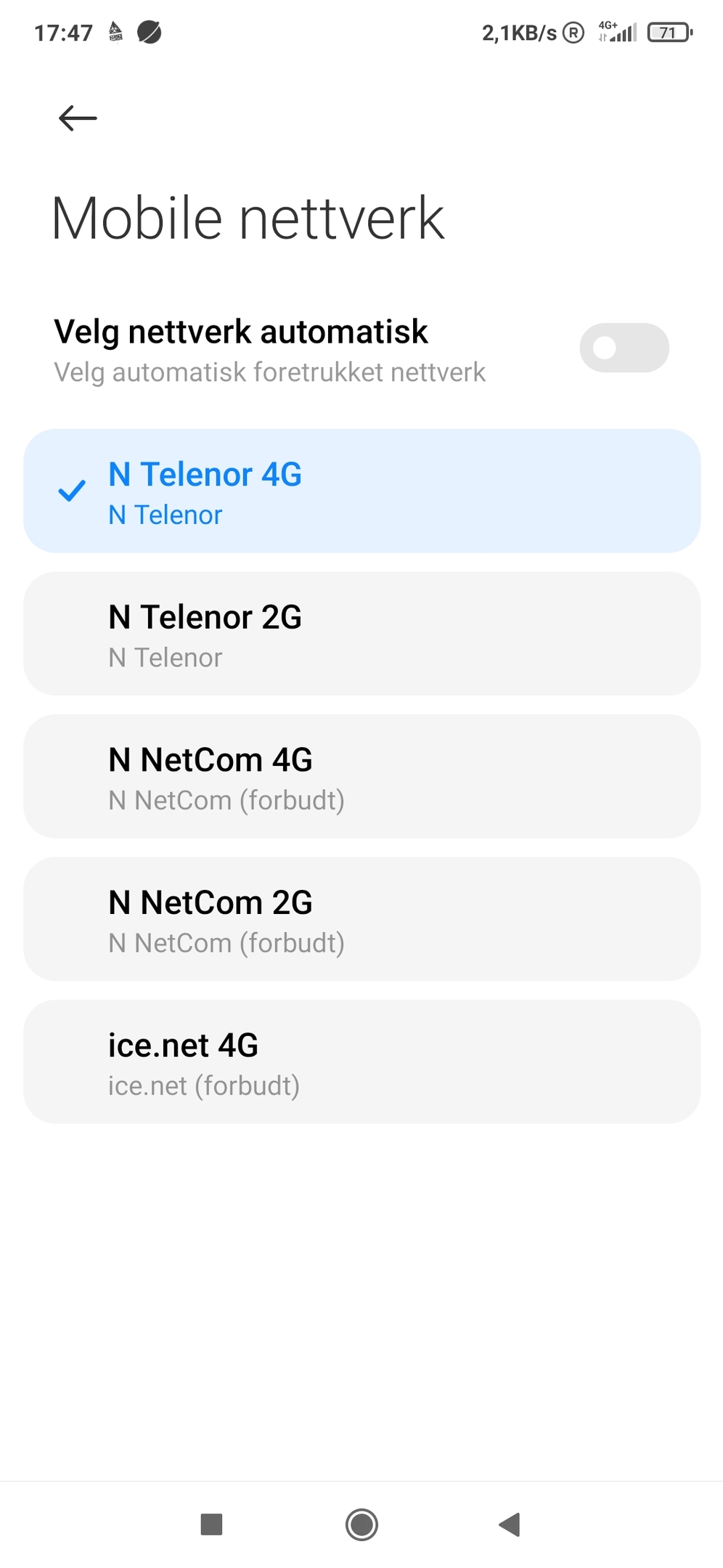Image resolution: width=723 pixels, height=1568 pixels.
Task: Select ice.net 4G network
Action: pos(361,1062)
